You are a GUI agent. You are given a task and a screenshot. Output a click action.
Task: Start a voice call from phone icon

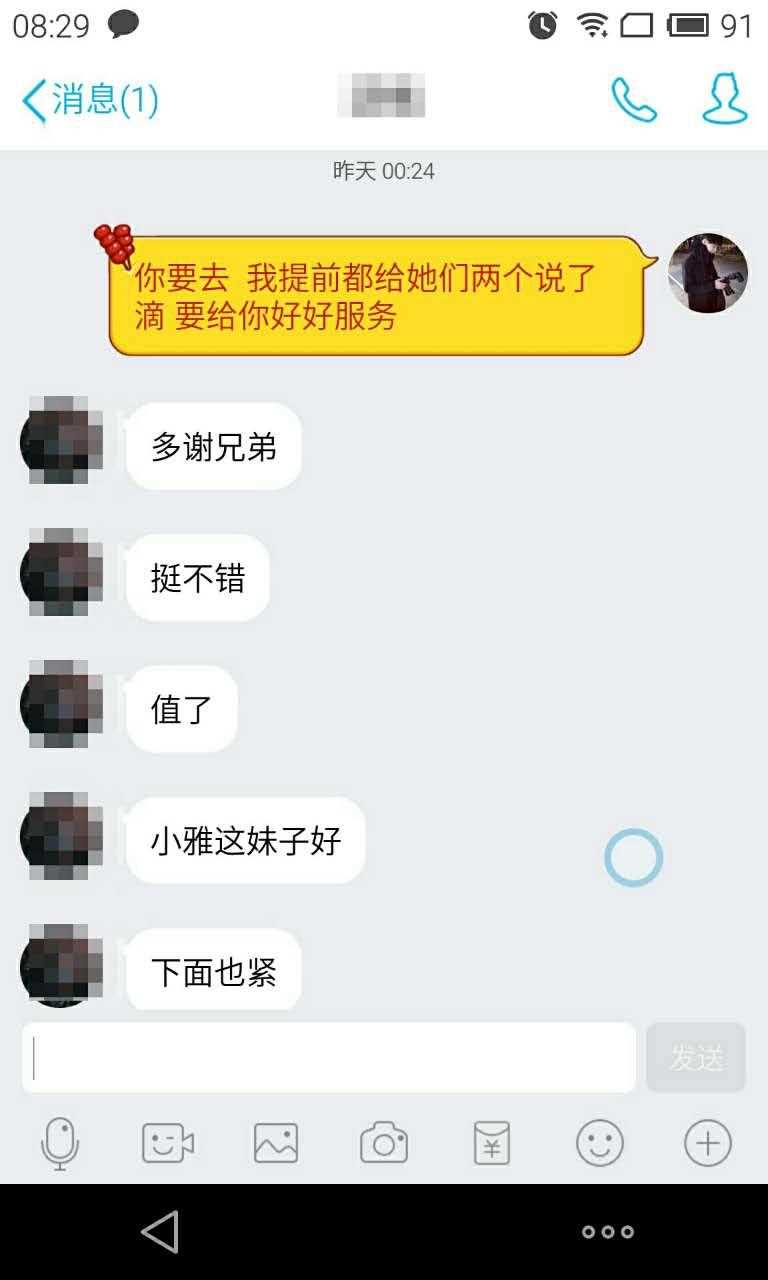pos(634,99)
